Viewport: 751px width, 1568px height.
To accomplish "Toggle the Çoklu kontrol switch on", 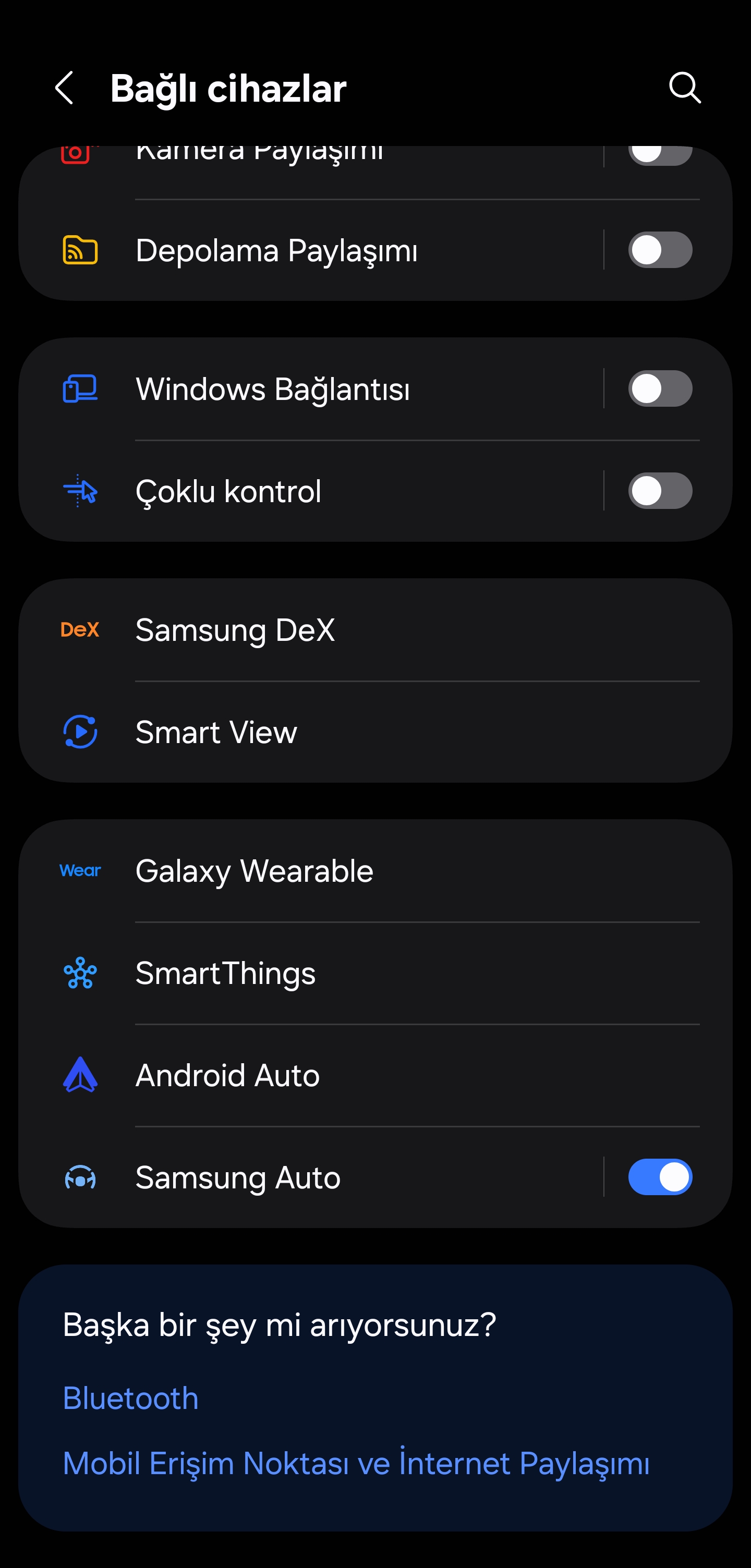I will tap(660, 491).
